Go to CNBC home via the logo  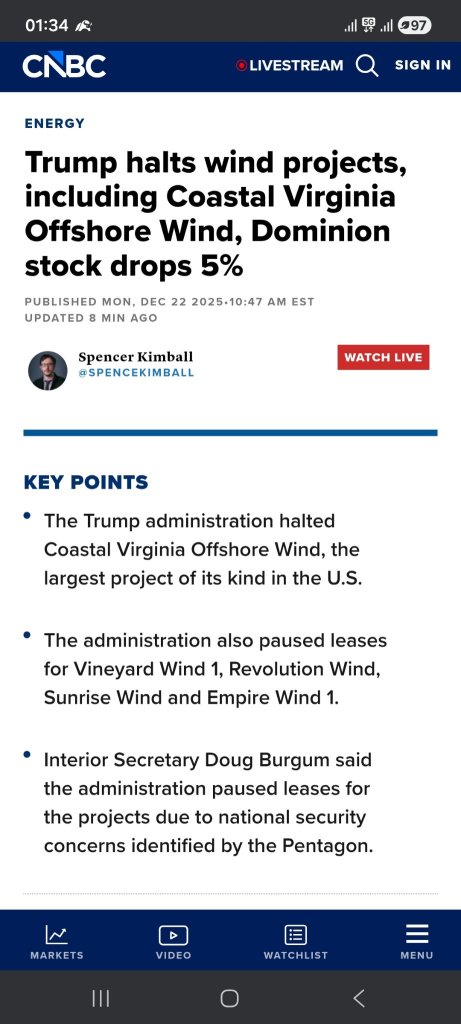tap(64, 65)
